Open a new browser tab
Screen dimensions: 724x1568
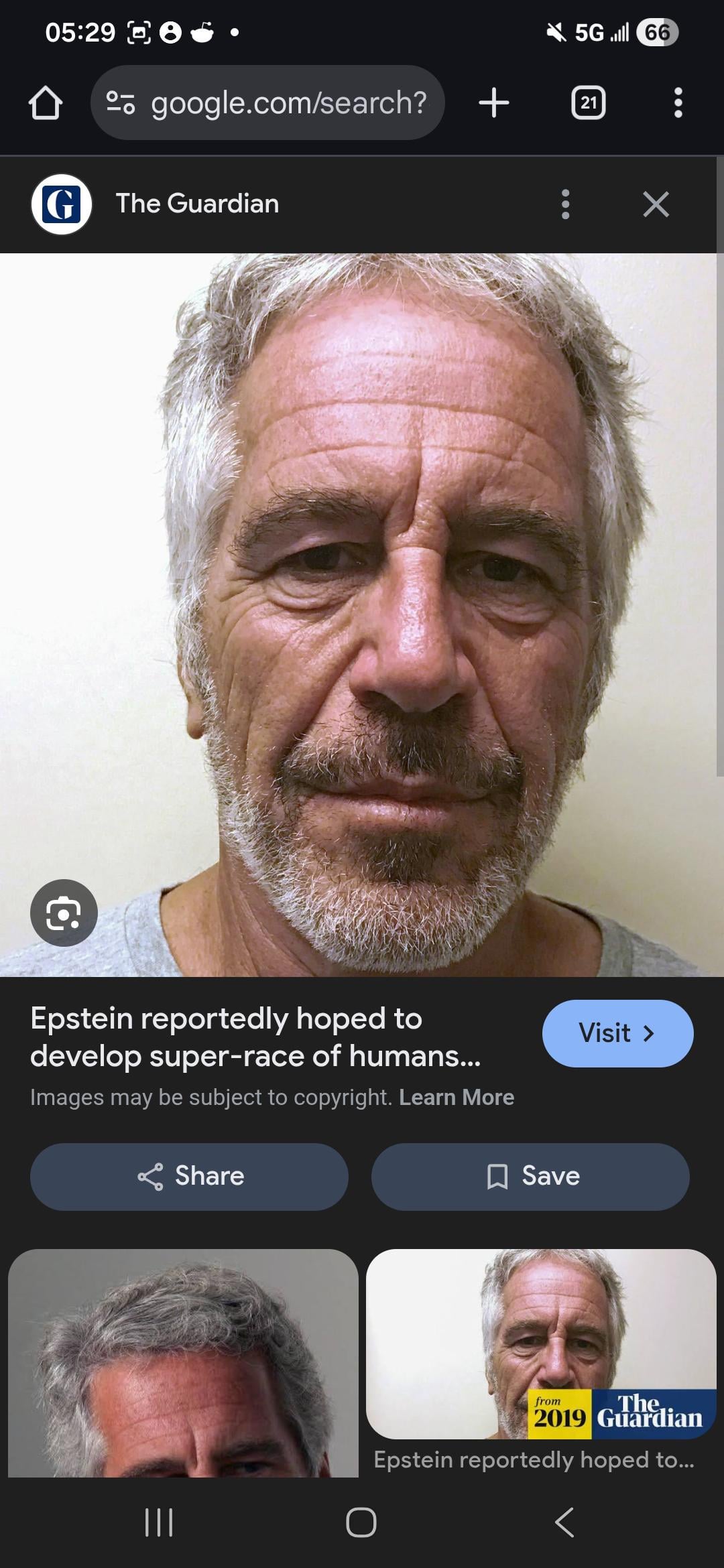click(494, 103)
